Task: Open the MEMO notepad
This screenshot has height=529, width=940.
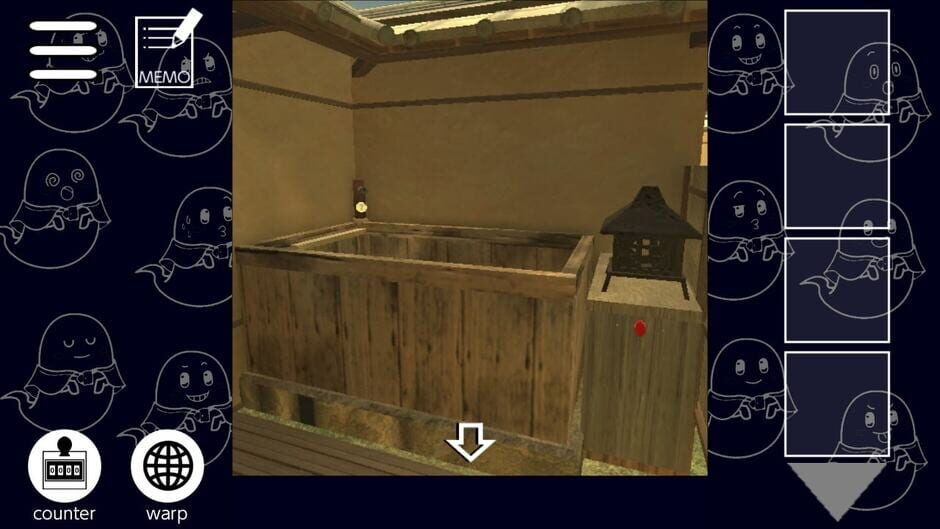Action: 166,52
